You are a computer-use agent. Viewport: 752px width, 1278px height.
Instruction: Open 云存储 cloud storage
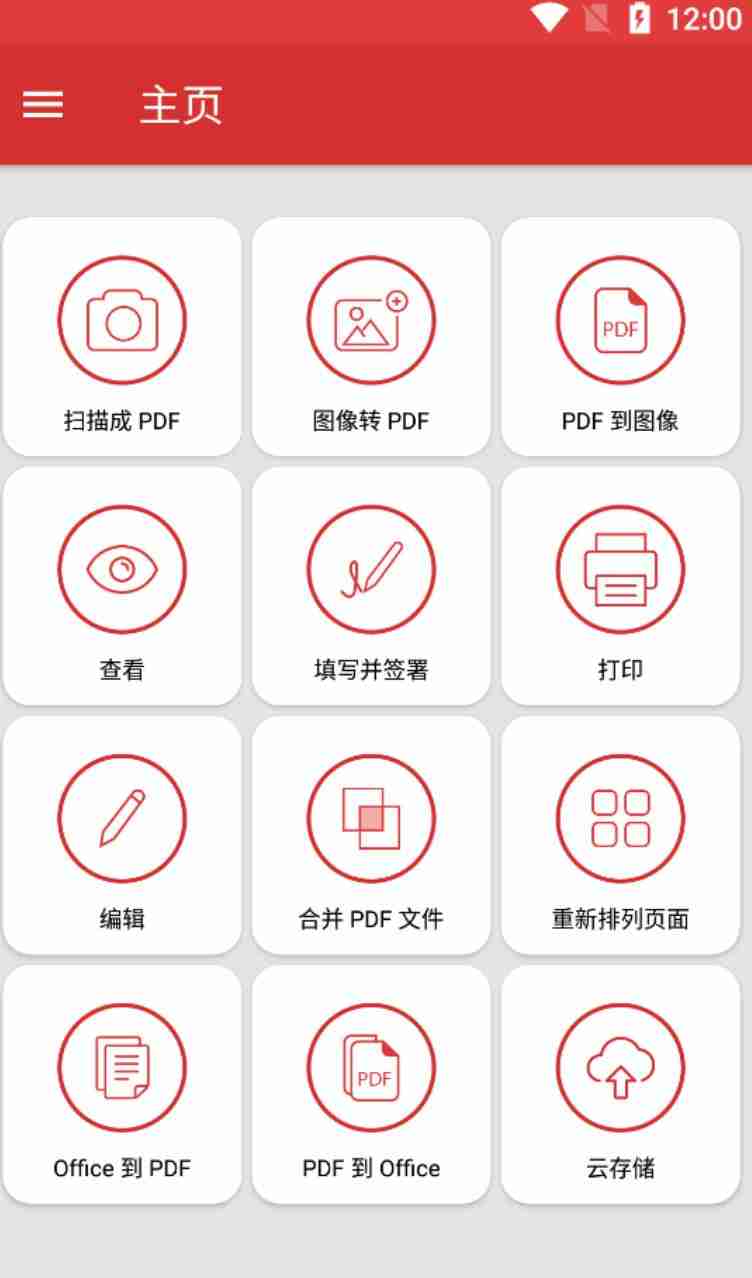[x=620, y=1084]
